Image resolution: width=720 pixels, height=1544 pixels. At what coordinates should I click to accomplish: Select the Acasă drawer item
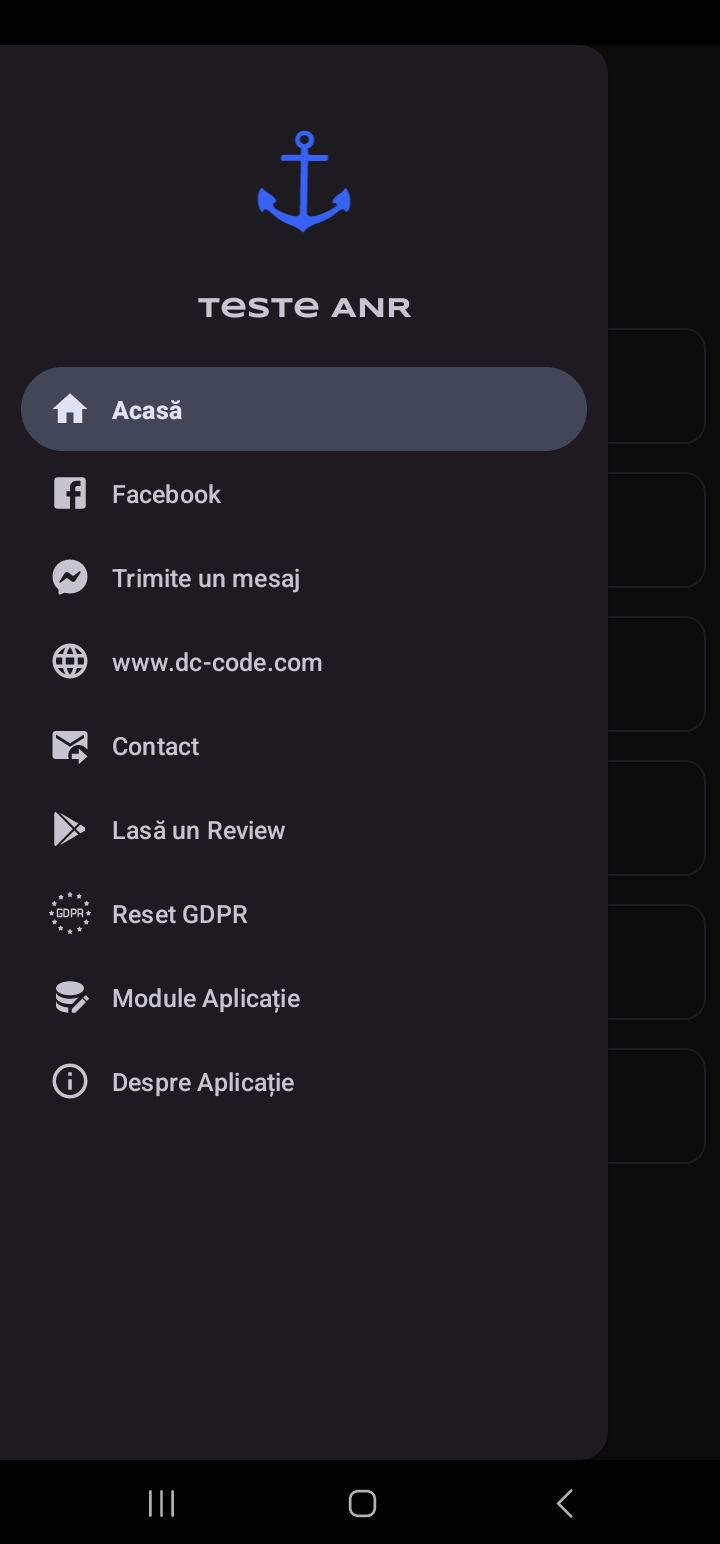[304, 409]
